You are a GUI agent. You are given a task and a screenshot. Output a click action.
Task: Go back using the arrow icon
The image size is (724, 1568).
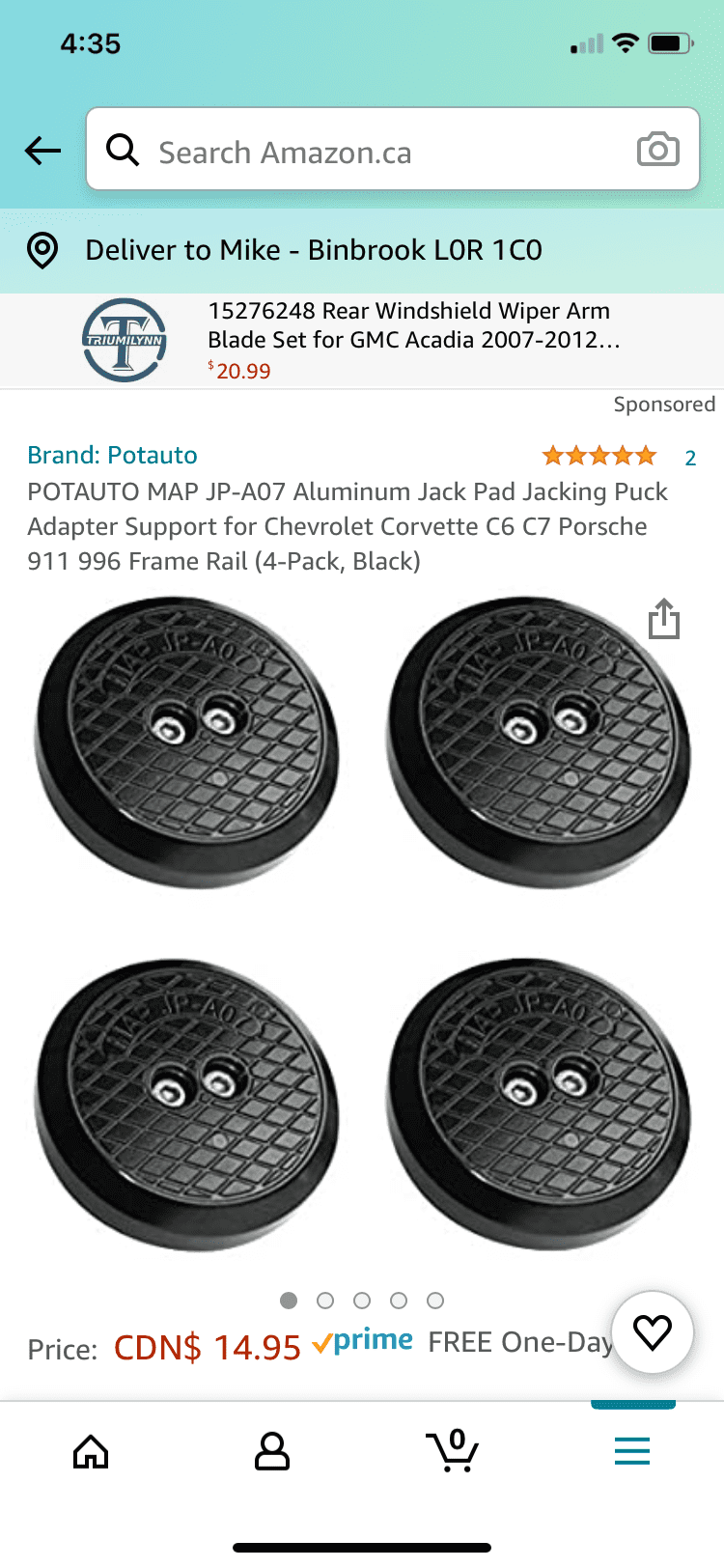[42, 151]
